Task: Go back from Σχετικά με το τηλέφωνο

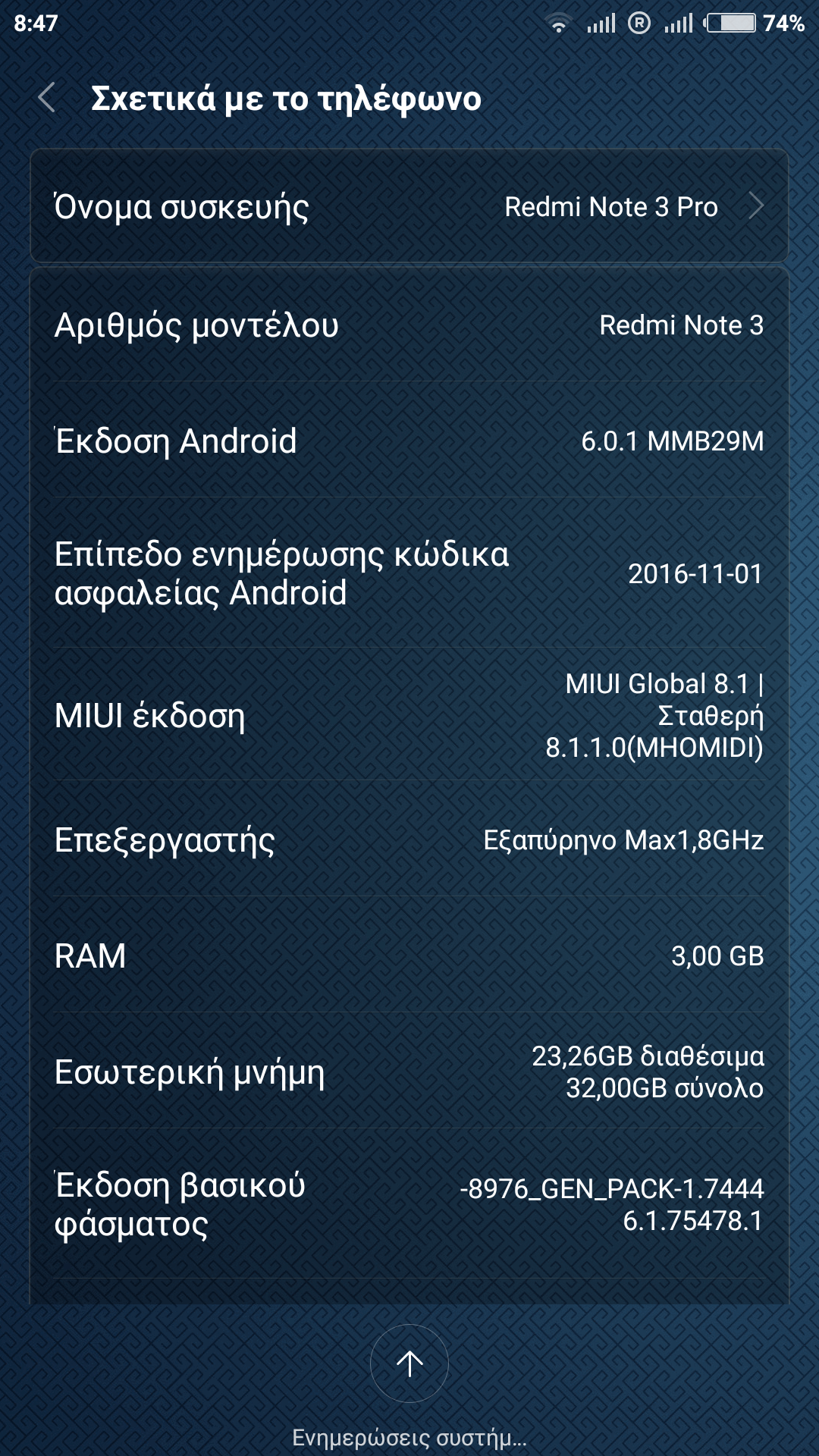Action: click(47, 98)
